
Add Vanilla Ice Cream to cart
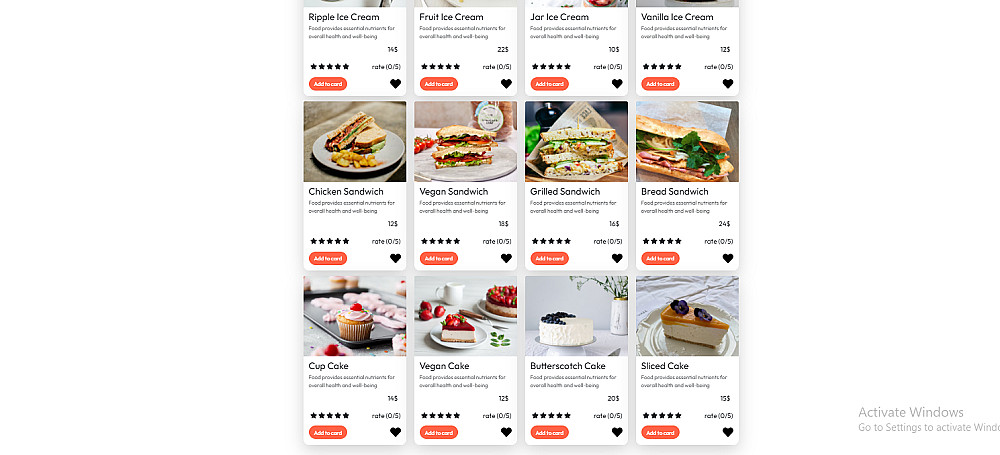tap(660, 84)
